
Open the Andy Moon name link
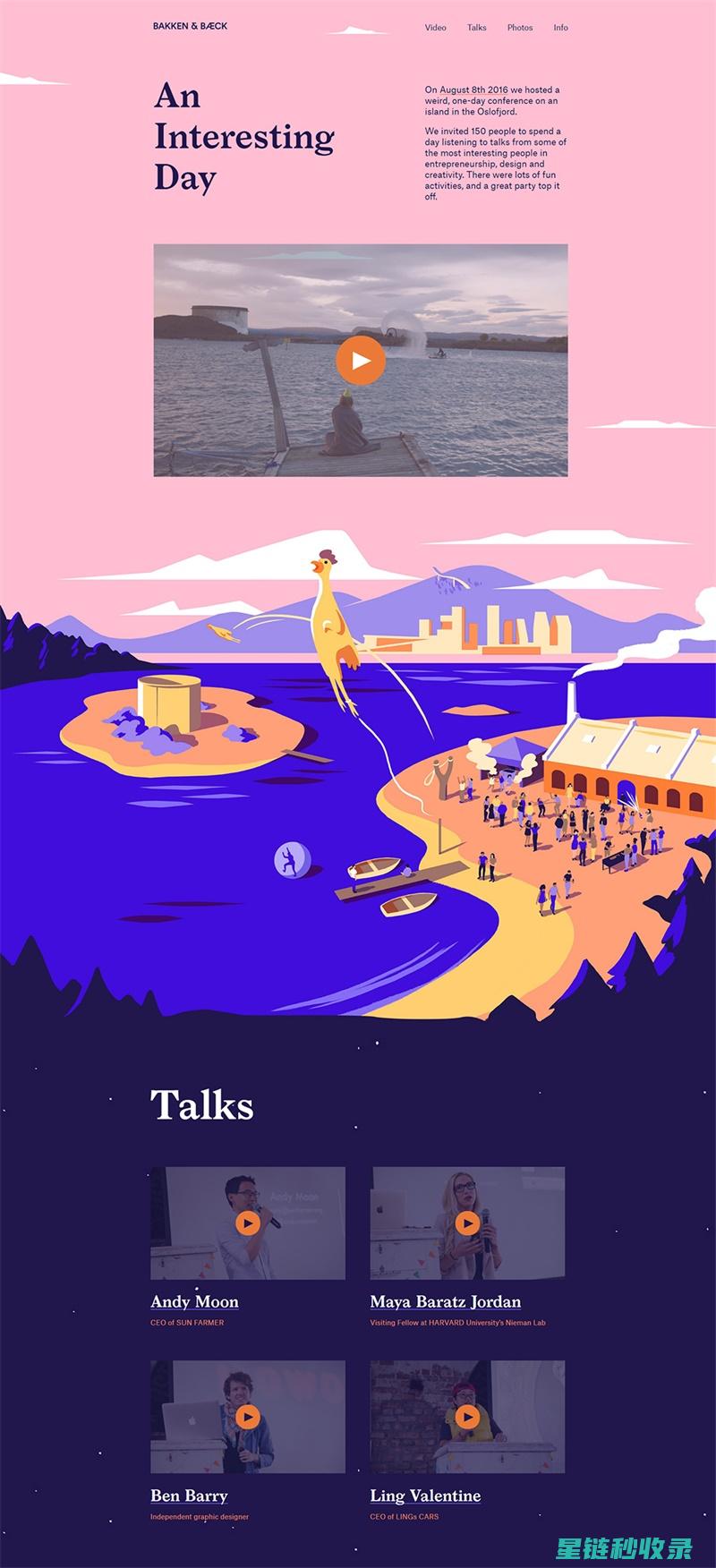point(194,1302)
